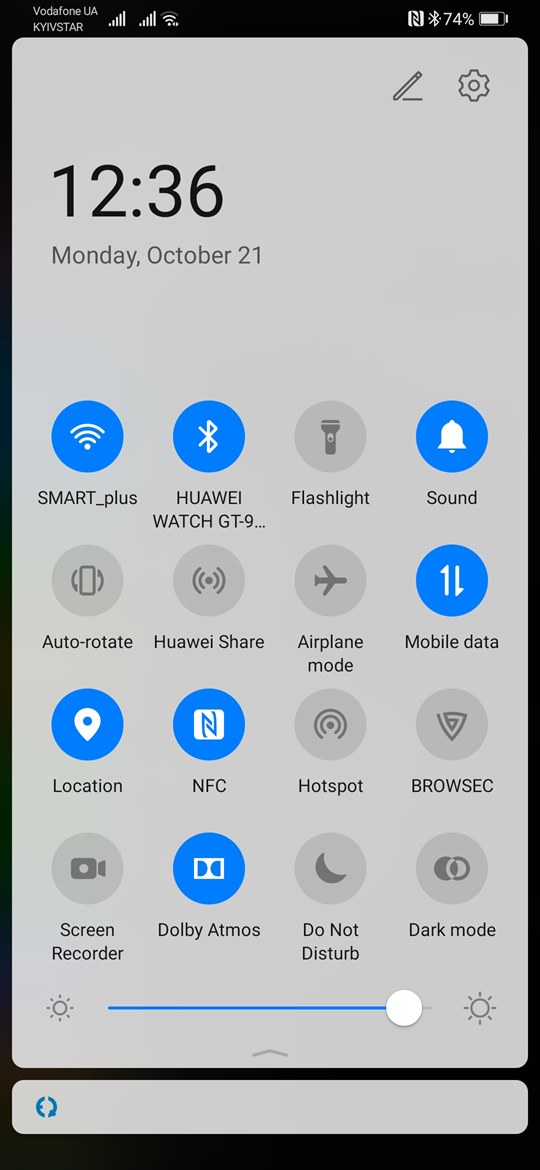
Task: Open the settings gear
Action: click(474, 86)
